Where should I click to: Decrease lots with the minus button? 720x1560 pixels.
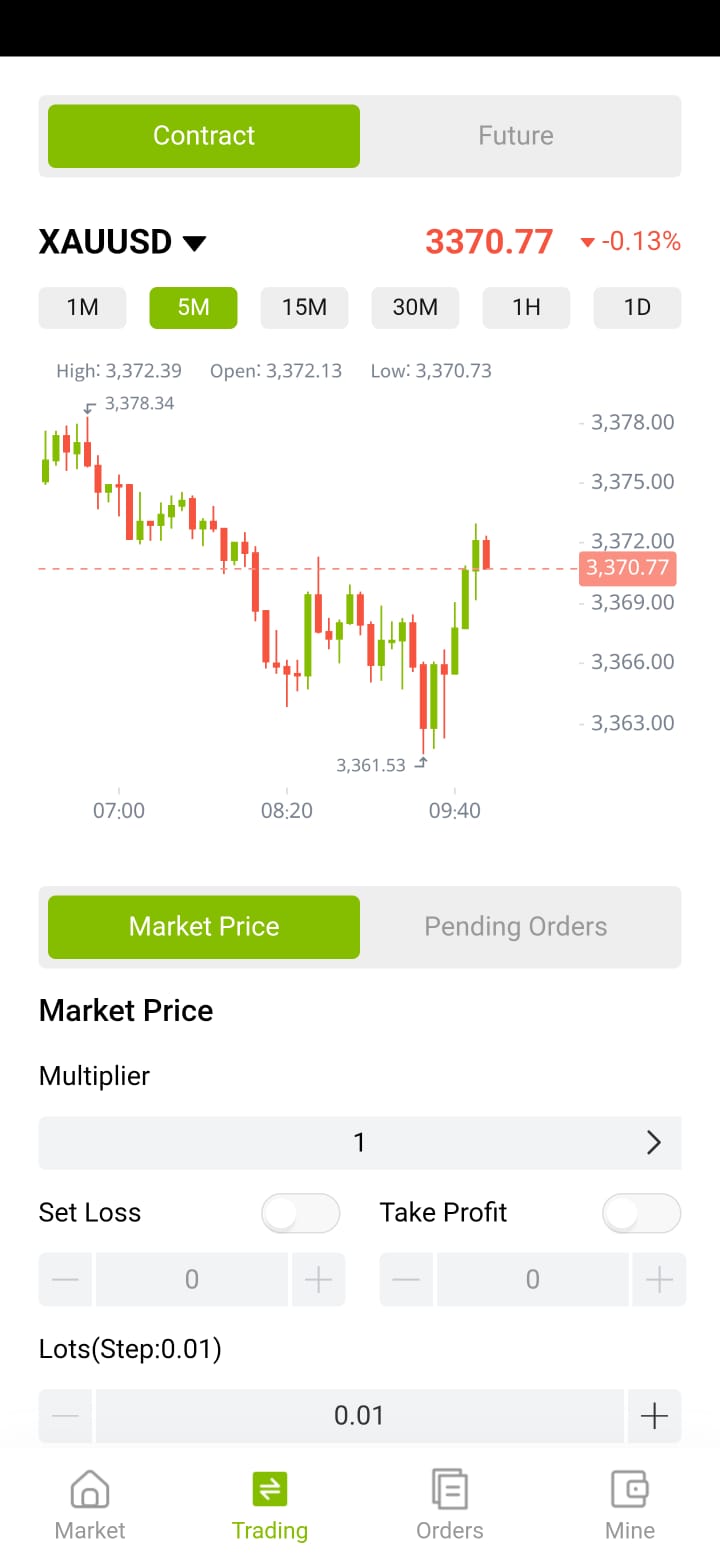(65, 1416)
